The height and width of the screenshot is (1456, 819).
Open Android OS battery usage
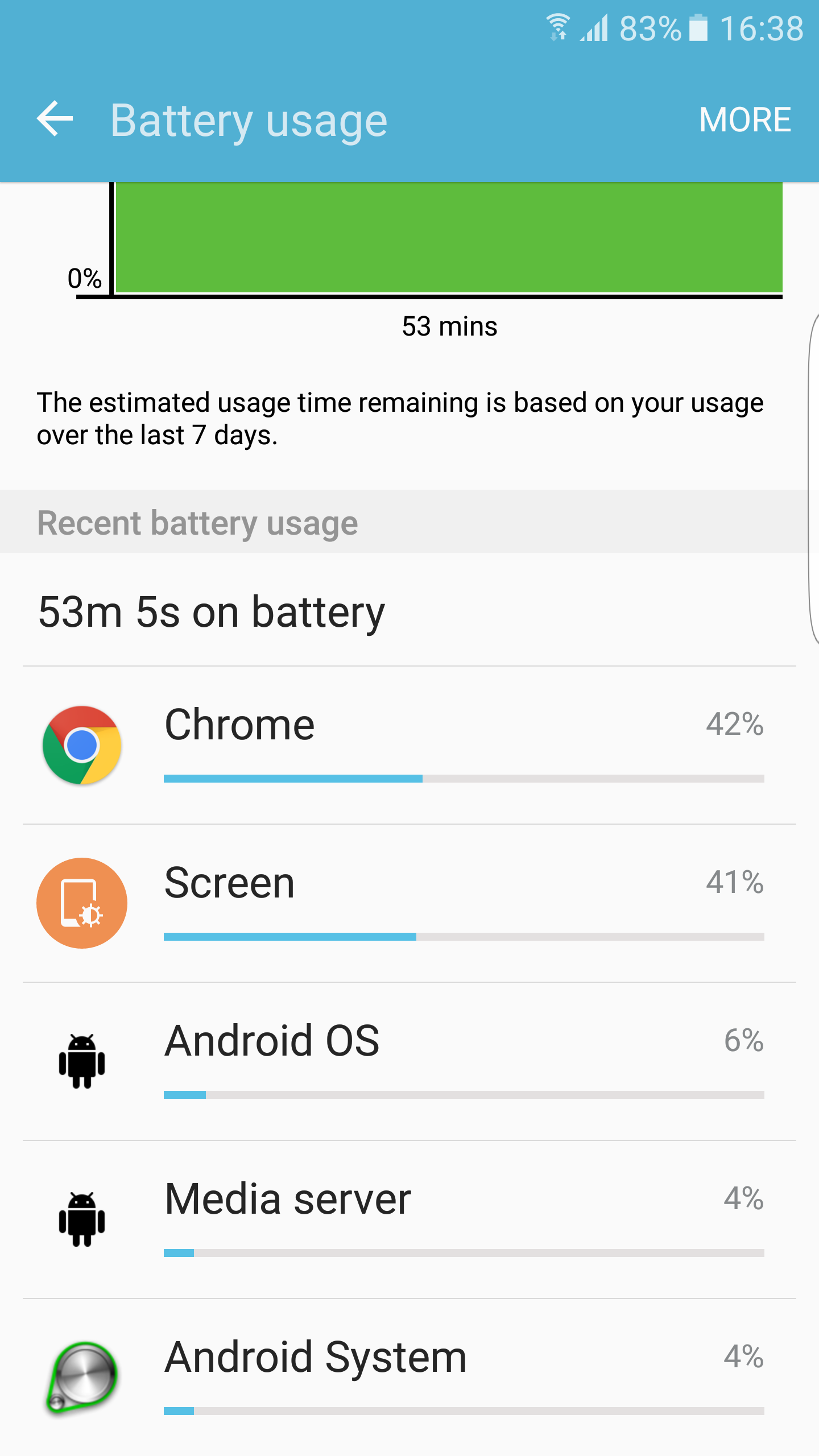pyautogui.click(x=409, y=1061)
